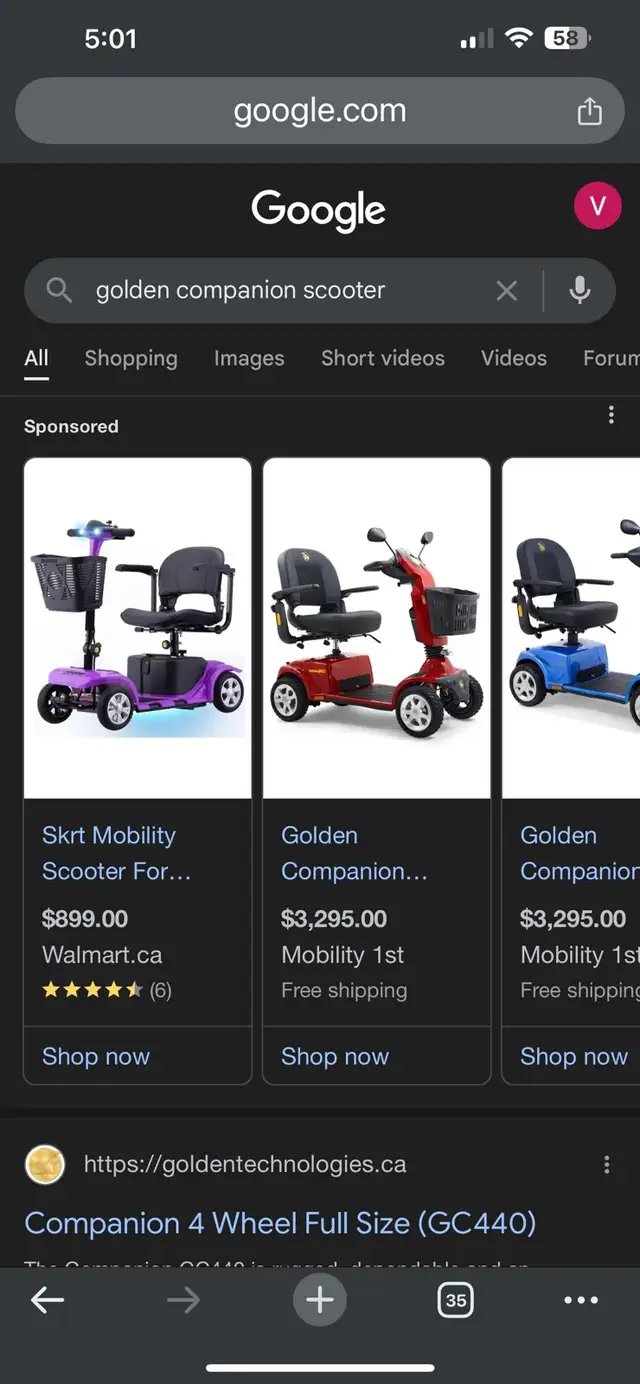This screenshot has width=640, height=1384.
Task: Open the browser three-dot menu
Action: [581, 1300]
